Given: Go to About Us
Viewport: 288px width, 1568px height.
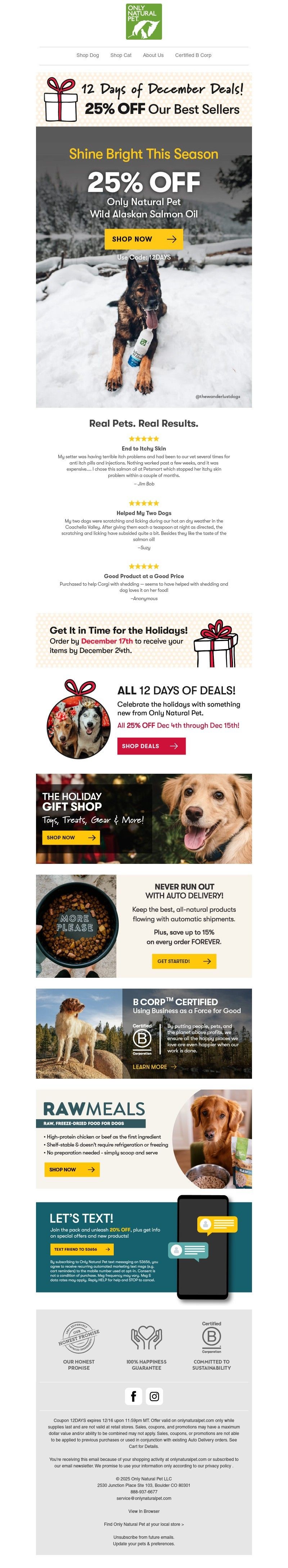Looking at the screenshot, I should 153,55.
